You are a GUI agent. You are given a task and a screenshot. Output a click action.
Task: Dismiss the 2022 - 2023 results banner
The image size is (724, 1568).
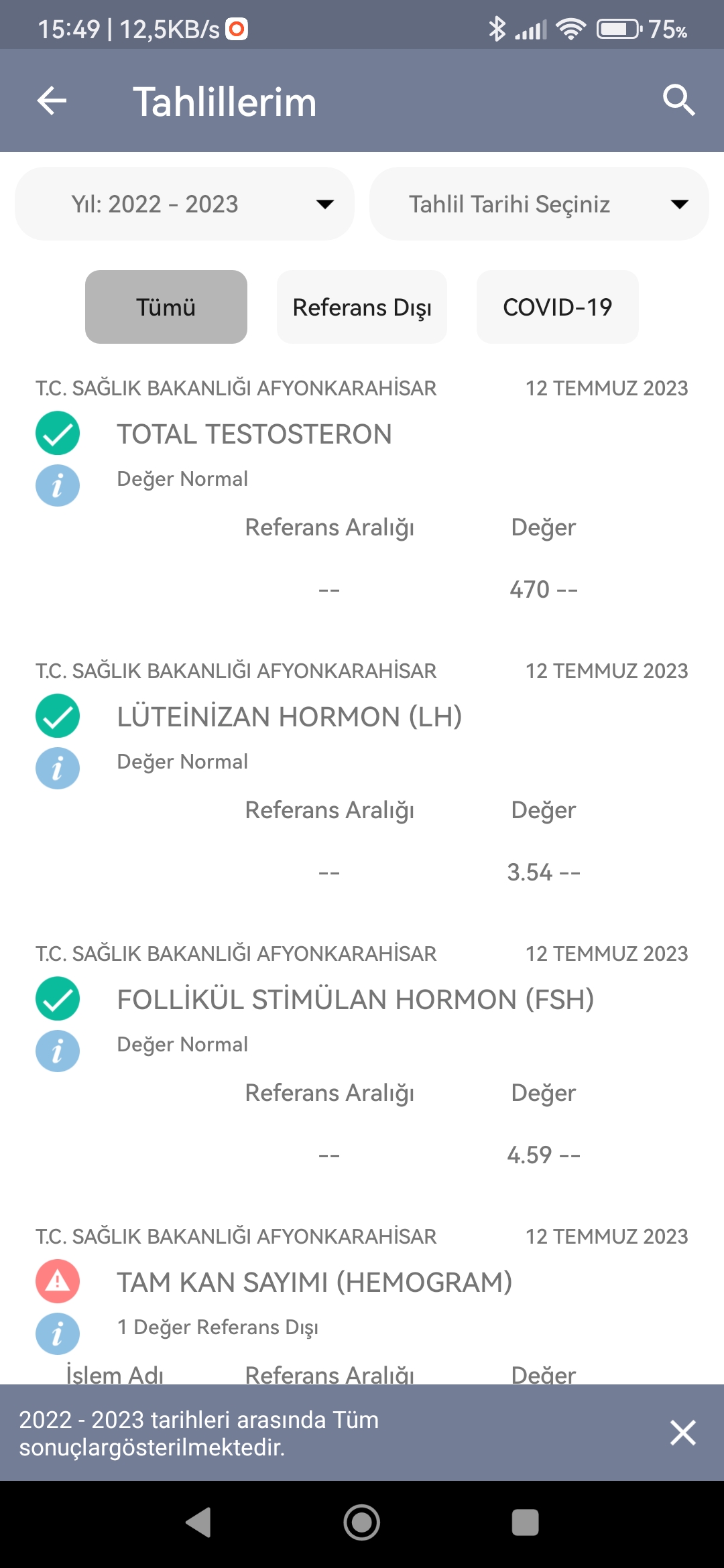[683, 1433]
